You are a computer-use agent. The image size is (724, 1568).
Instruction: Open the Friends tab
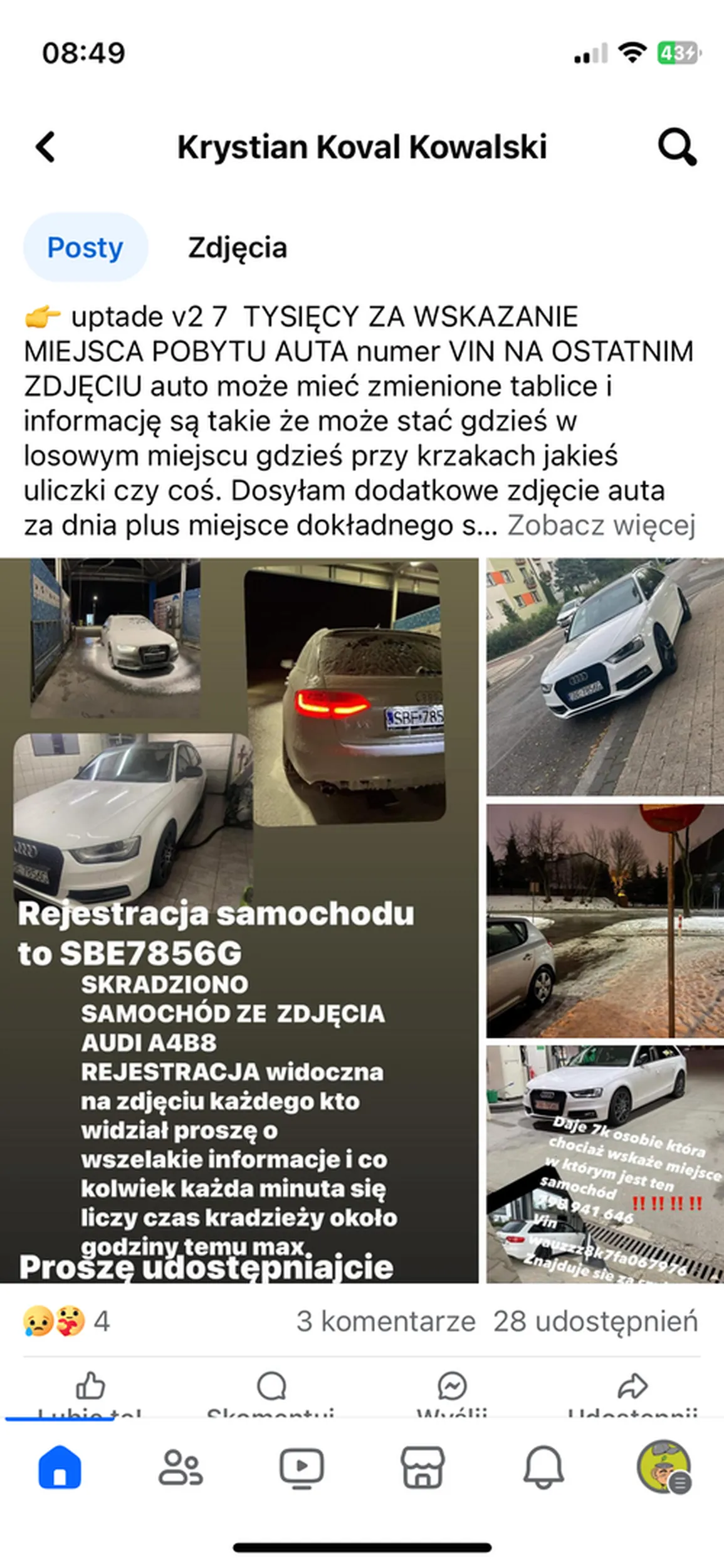[181, 1468]
